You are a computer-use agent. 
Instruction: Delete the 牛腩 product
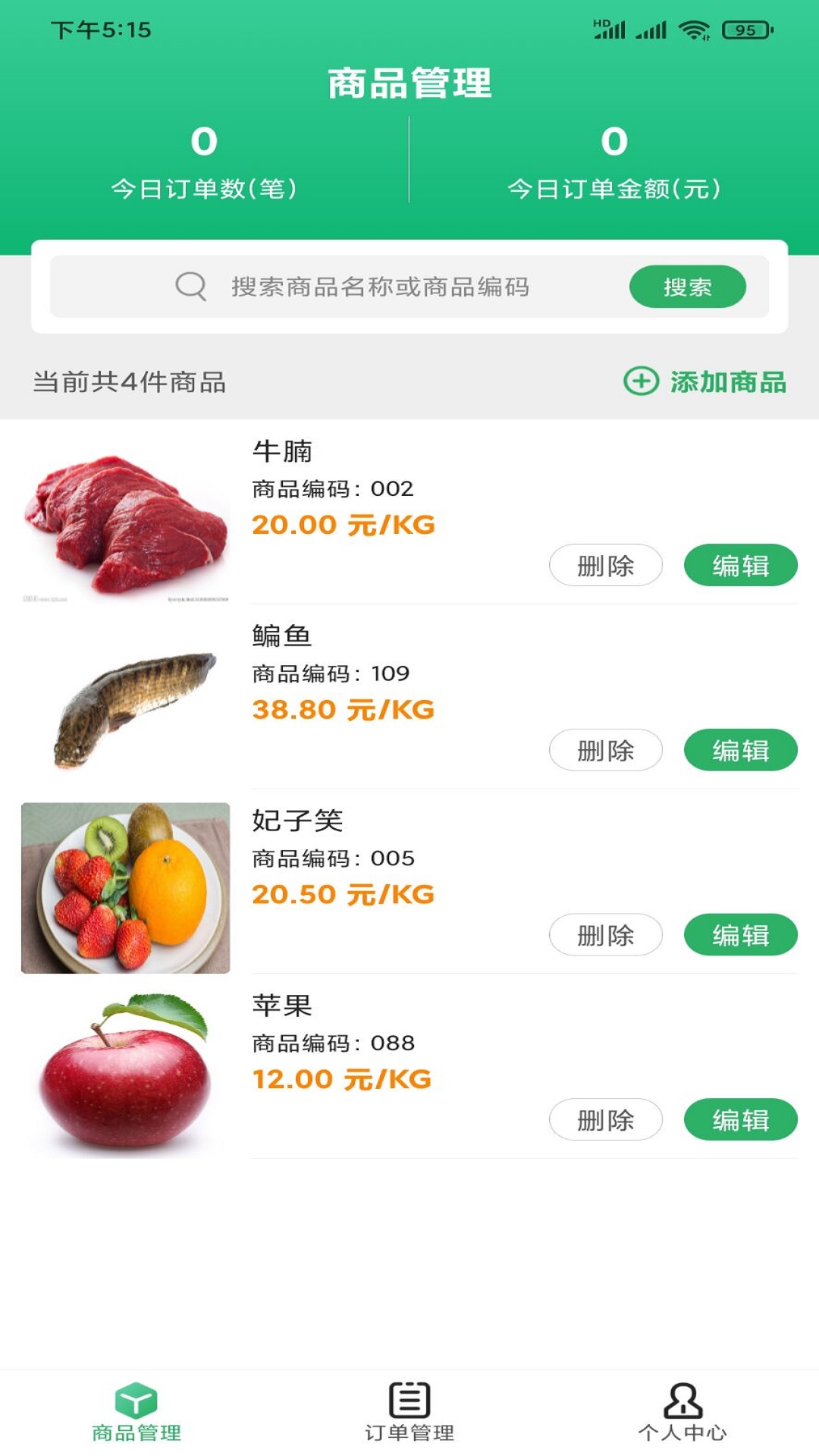pyautogui.click(x=605, y=565)
